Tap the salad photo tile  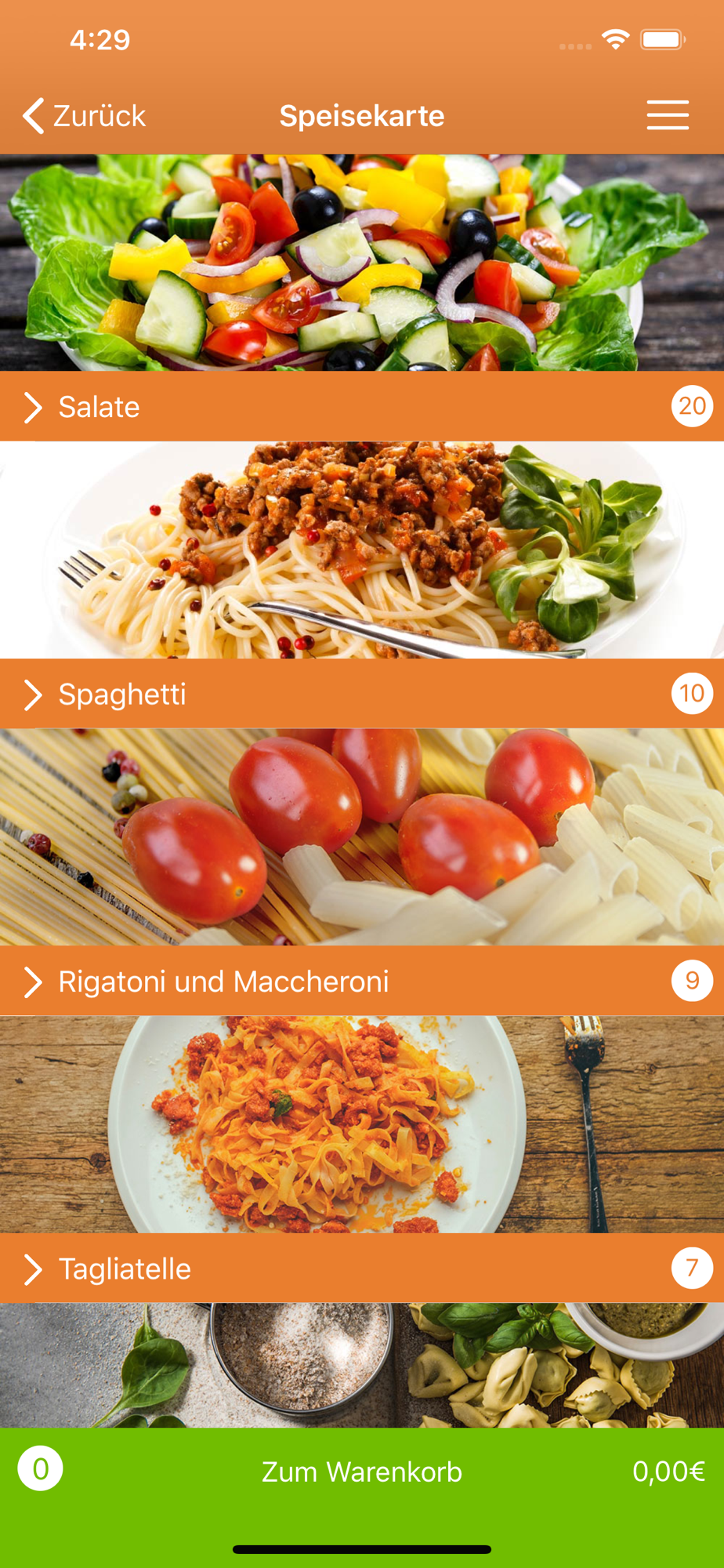pos(362,263)
